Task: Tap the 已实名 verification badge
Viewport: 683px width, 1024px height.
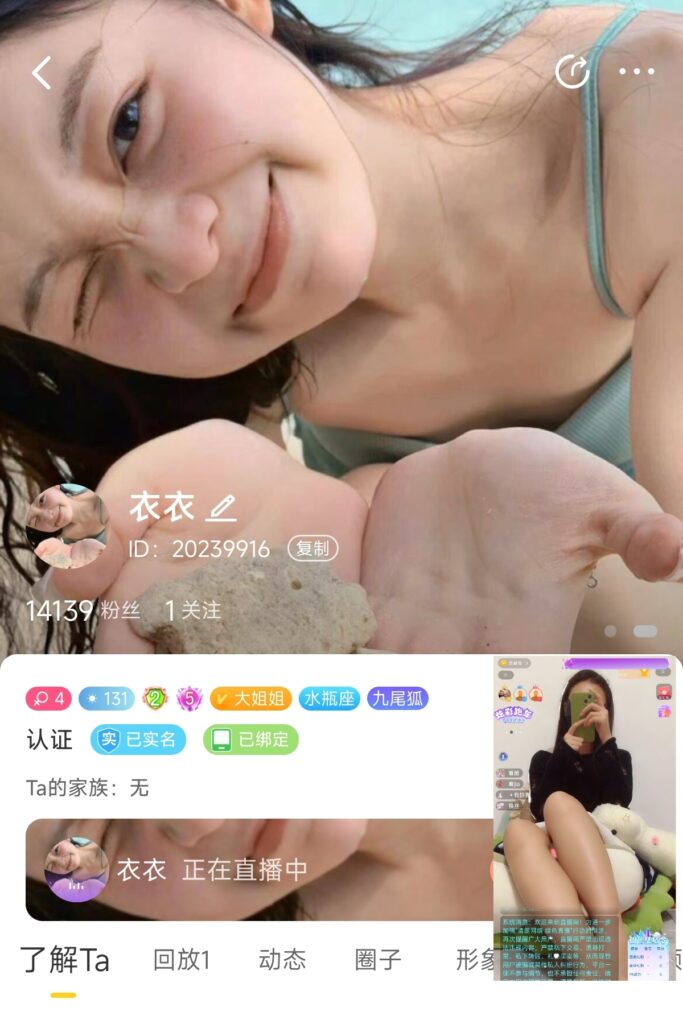Action: click(x=139, y=740)
